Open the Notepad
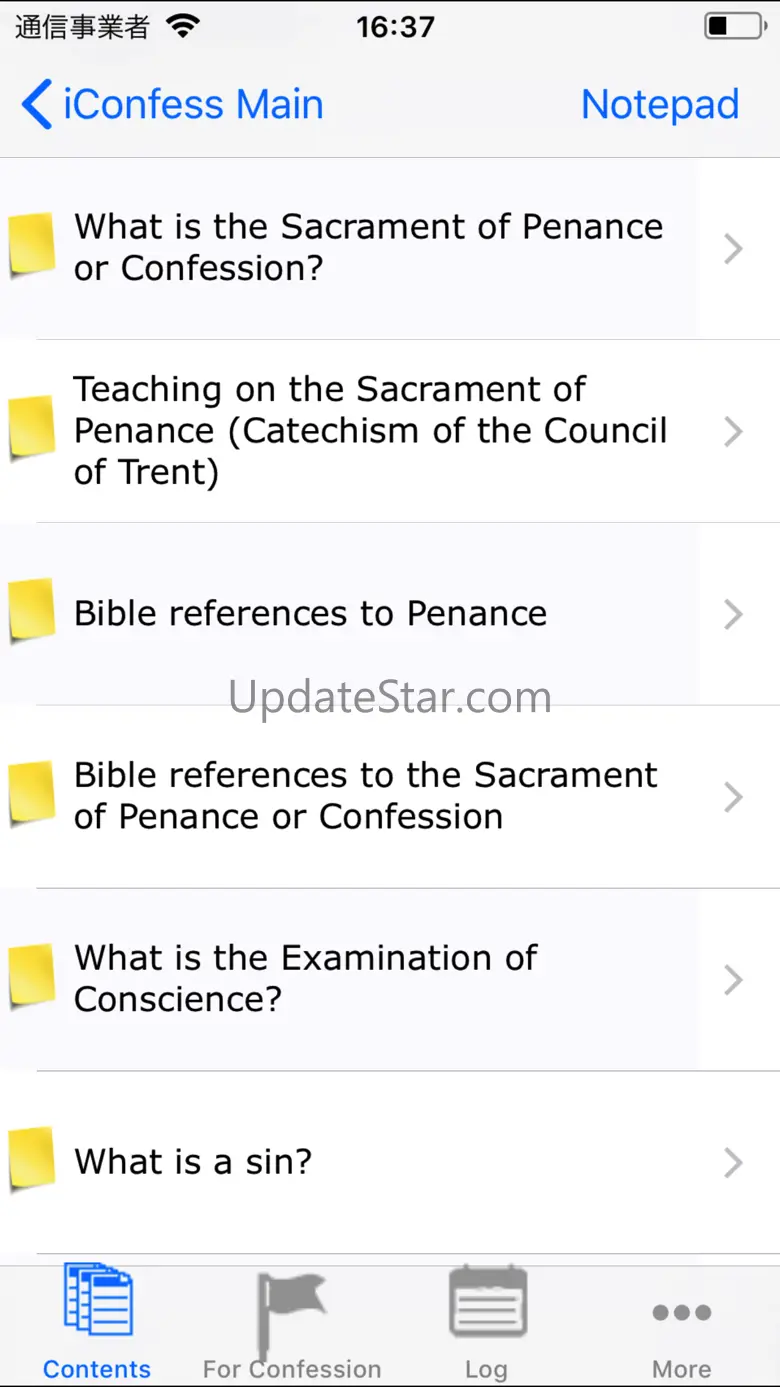Viewport: 780px width, 1387px height. coord(659,105)
